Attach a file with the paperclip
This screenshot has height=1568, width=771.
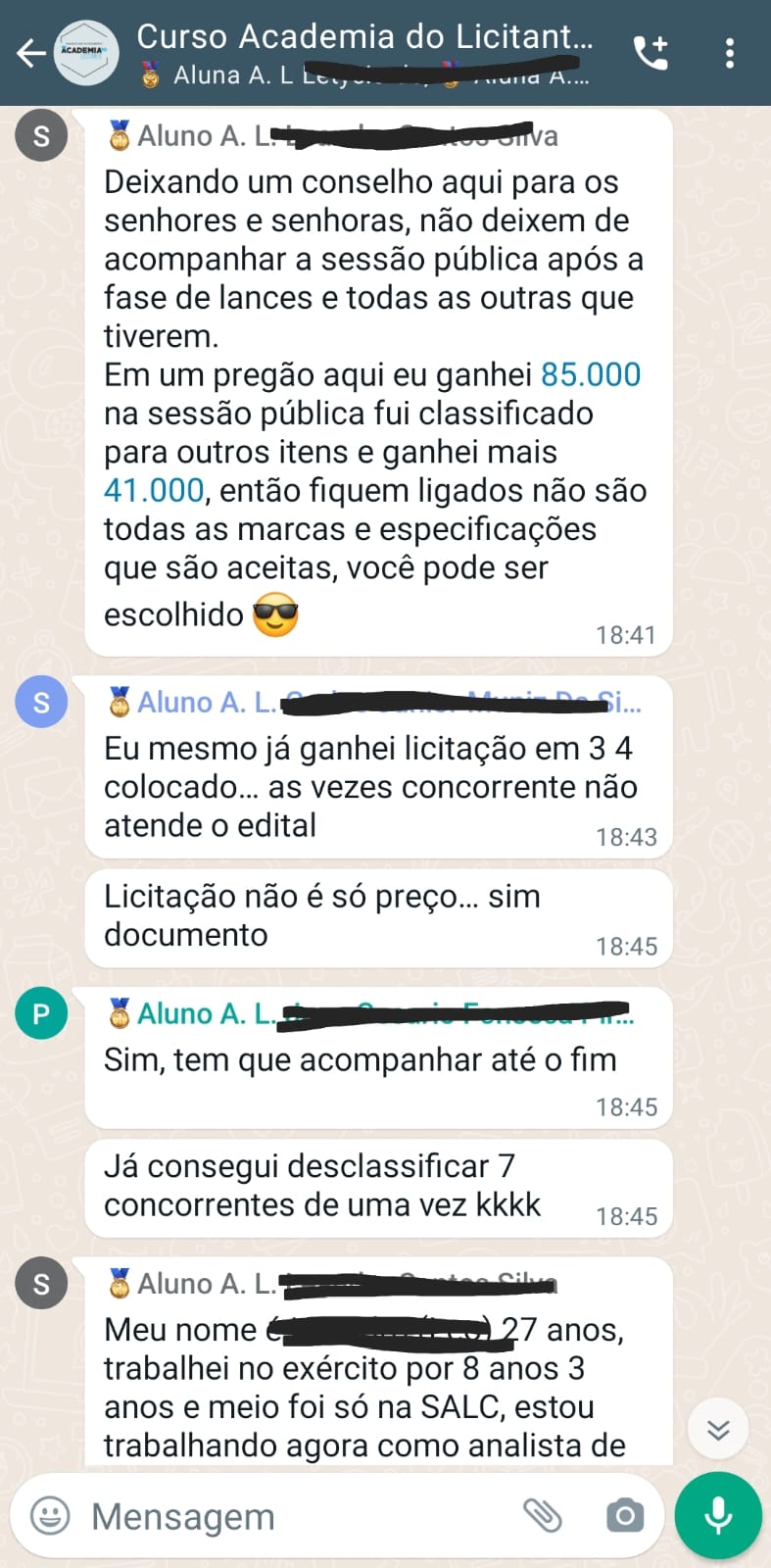coord(542,1516)
